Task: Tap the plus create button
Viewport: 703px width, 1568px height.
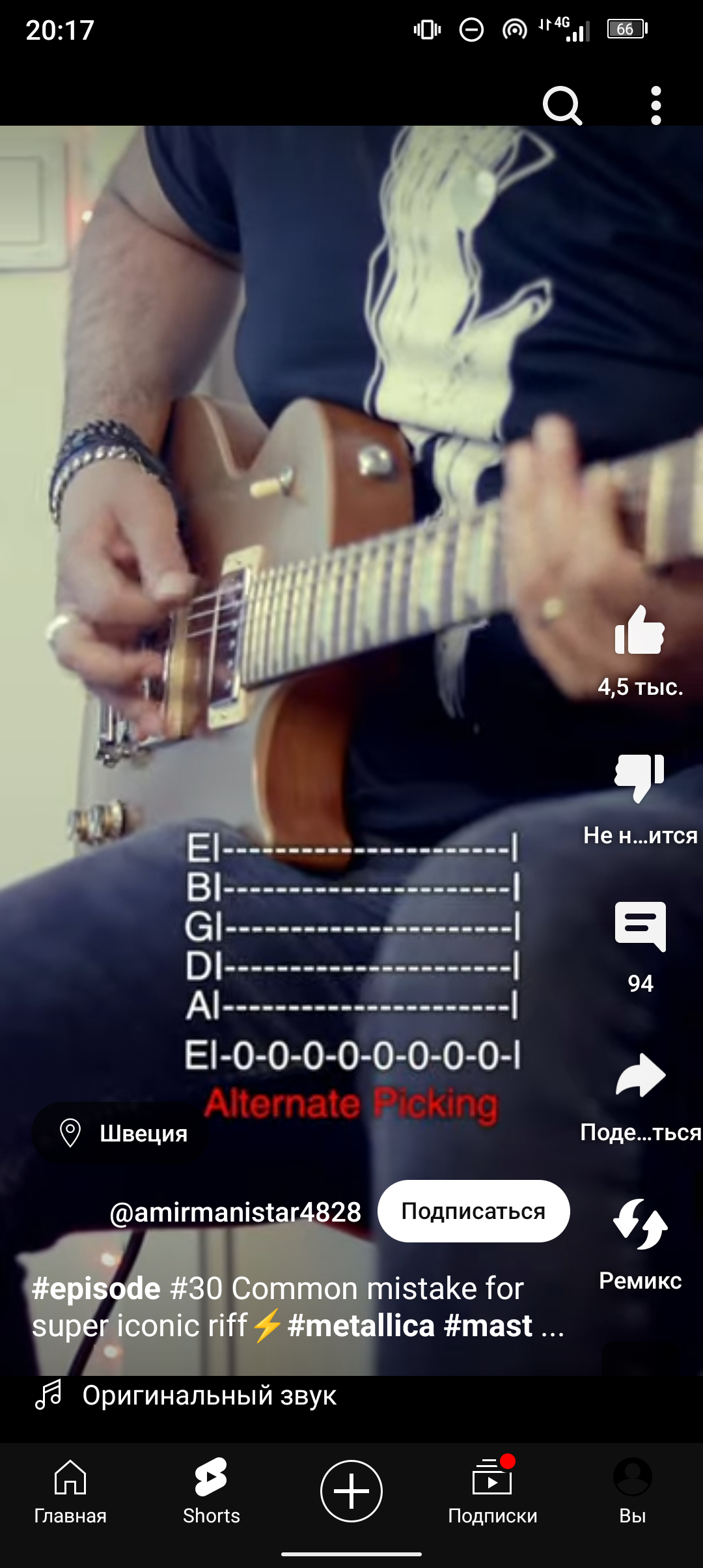Action: click(351, 1491)
